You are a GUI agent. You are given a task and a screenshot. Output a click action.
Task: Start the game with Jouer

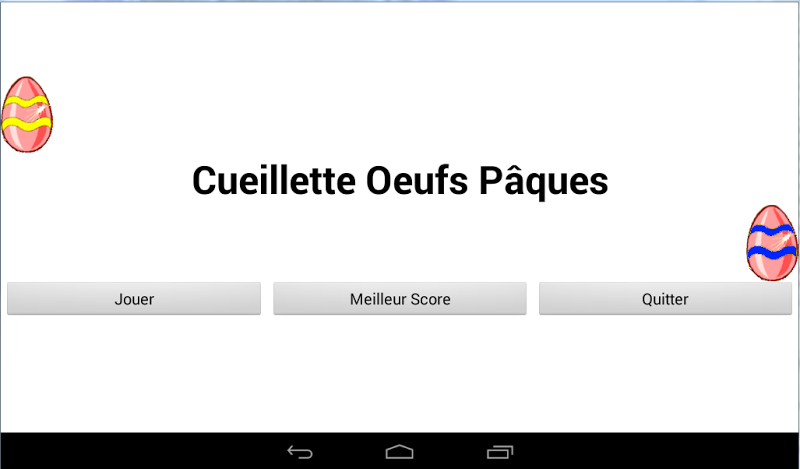(x=134, y=299)
